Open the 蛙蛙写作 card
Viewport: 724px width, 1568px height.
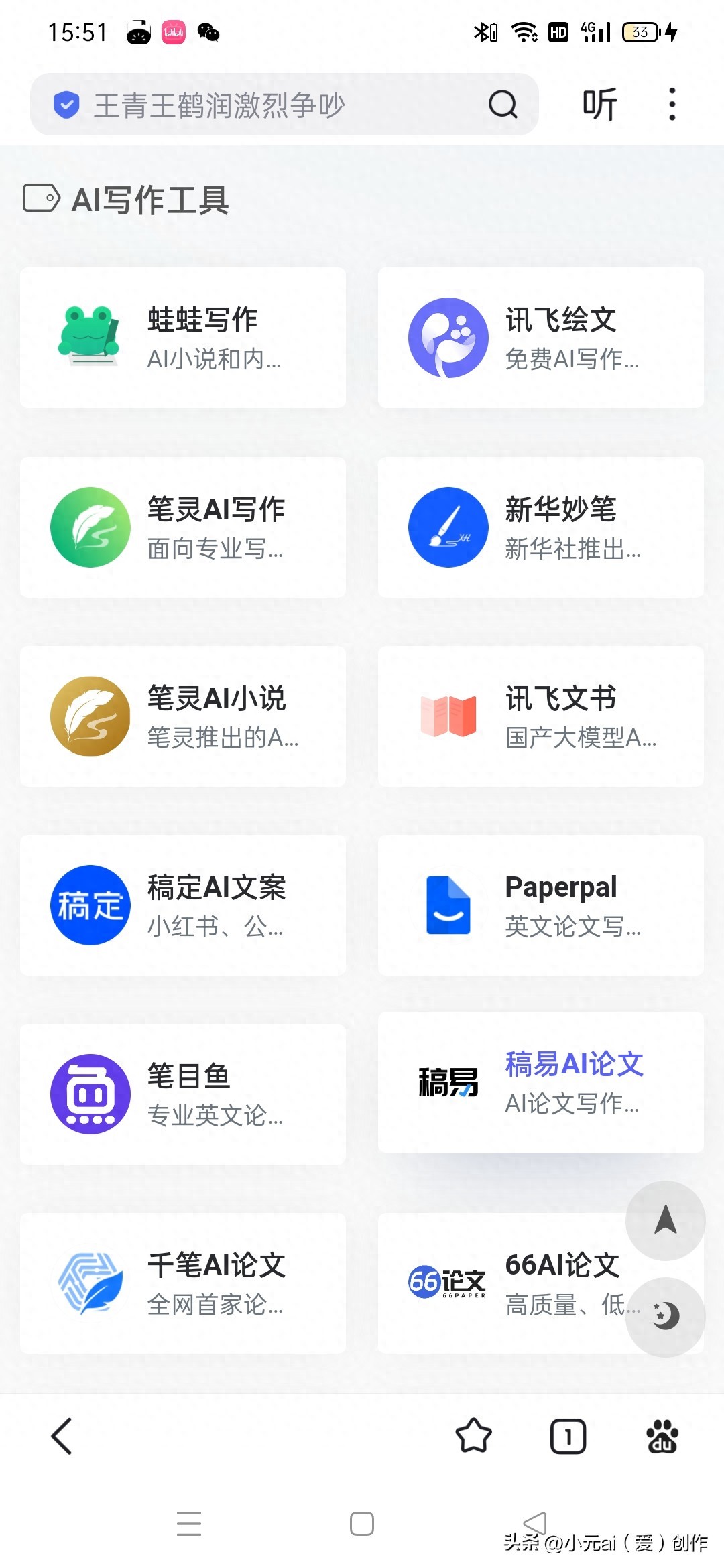click(183, 338)
